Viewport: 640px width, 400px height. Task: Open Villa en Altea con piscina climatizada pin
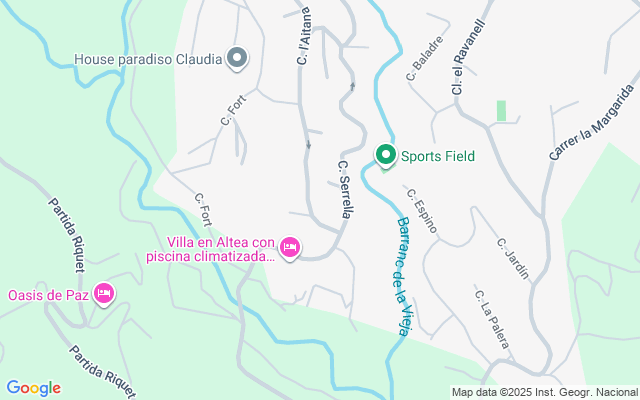pos(290,247)
